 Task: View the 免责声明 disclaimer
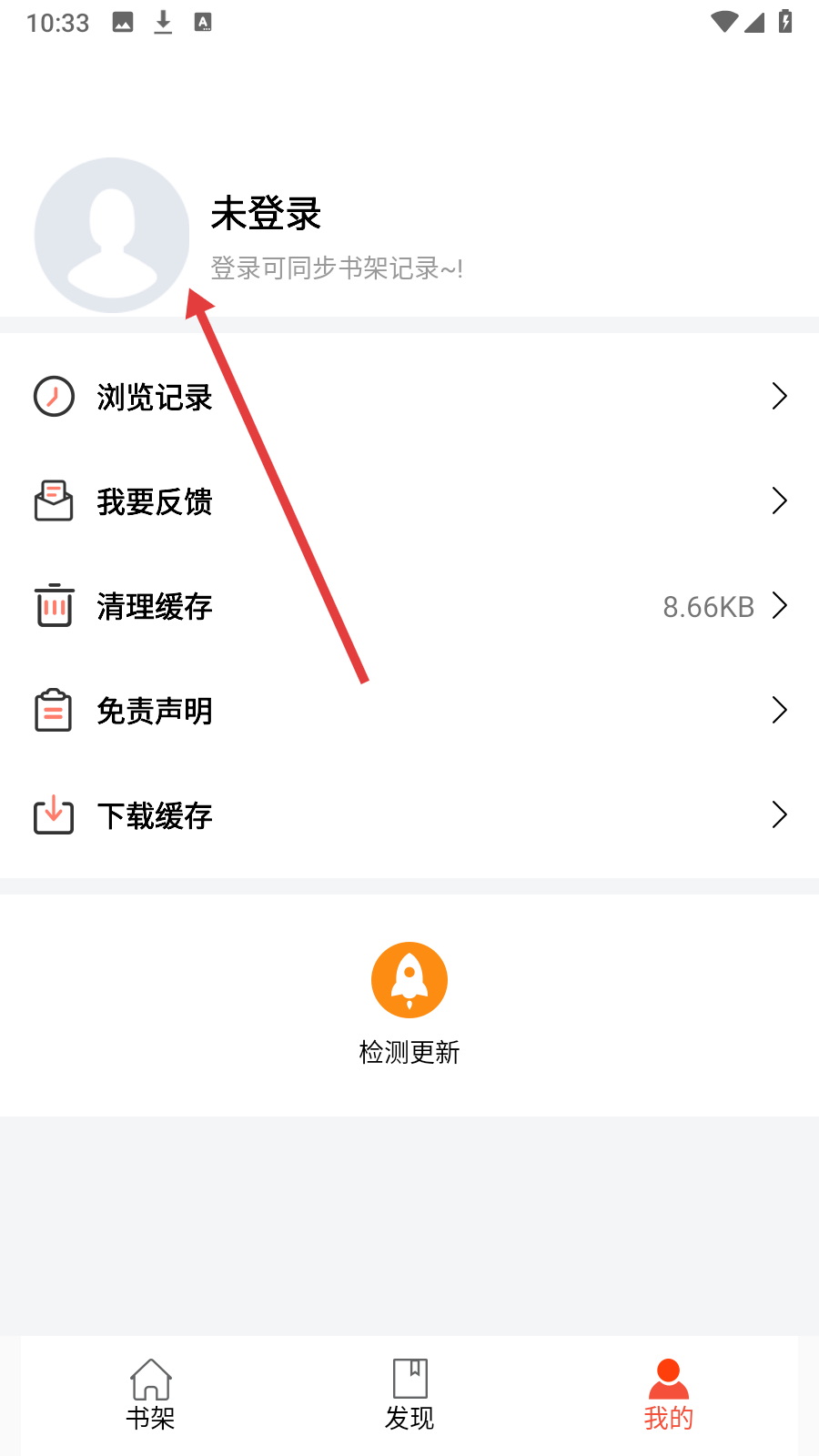pyautogui.click(x=155, y=711)
